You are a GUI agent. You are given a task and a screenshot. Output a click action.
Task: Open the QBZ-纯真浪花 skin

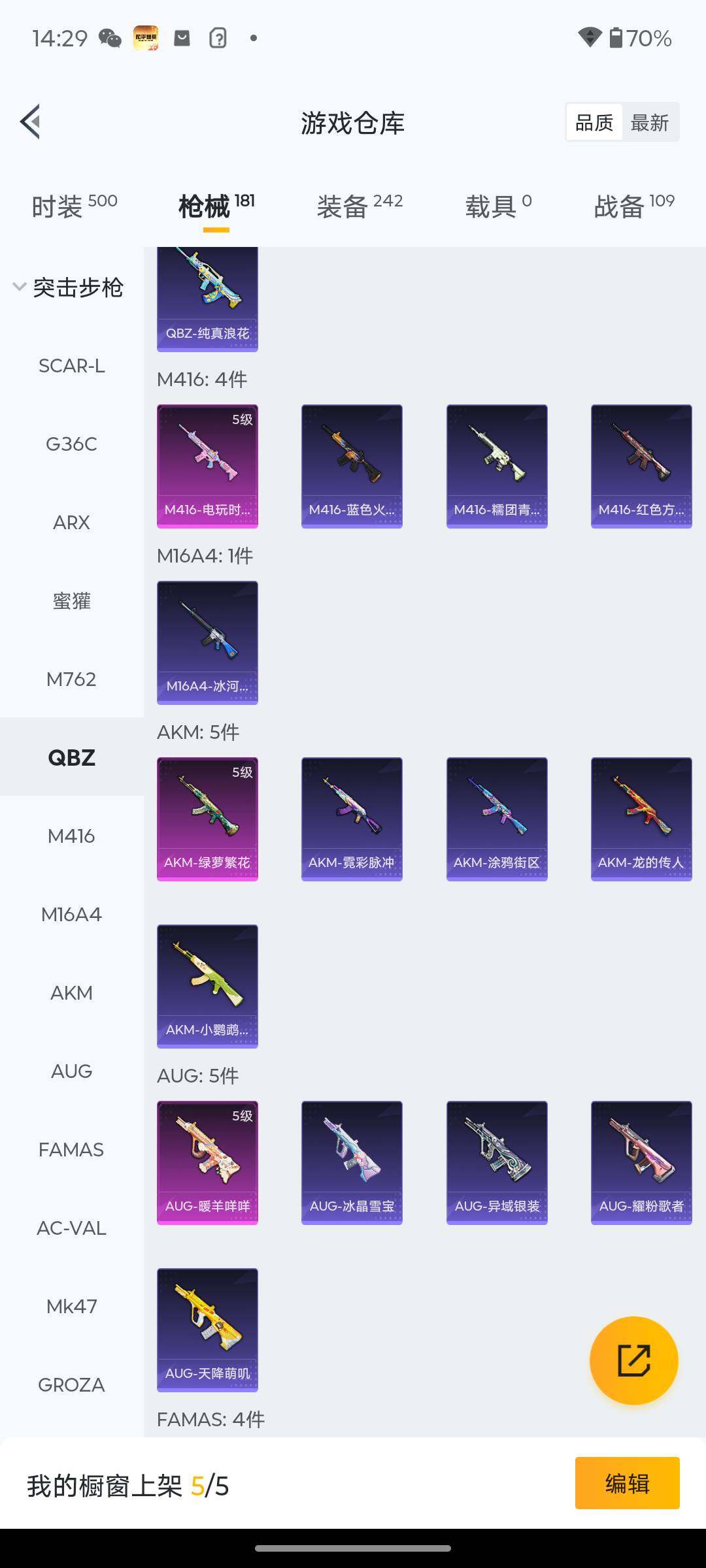click(207, 299)
